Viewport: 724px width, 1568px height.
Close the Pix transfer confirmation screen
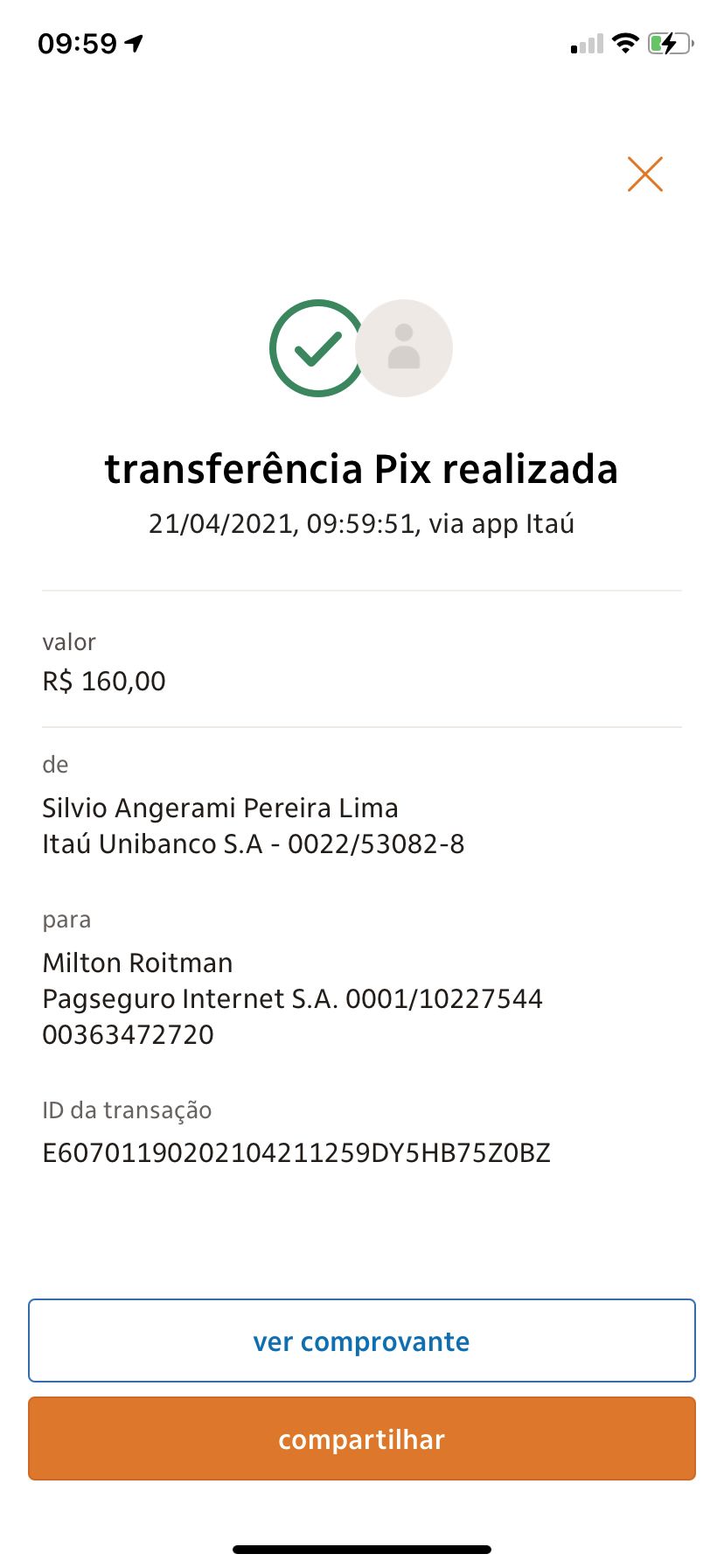[x=645, y=174]
